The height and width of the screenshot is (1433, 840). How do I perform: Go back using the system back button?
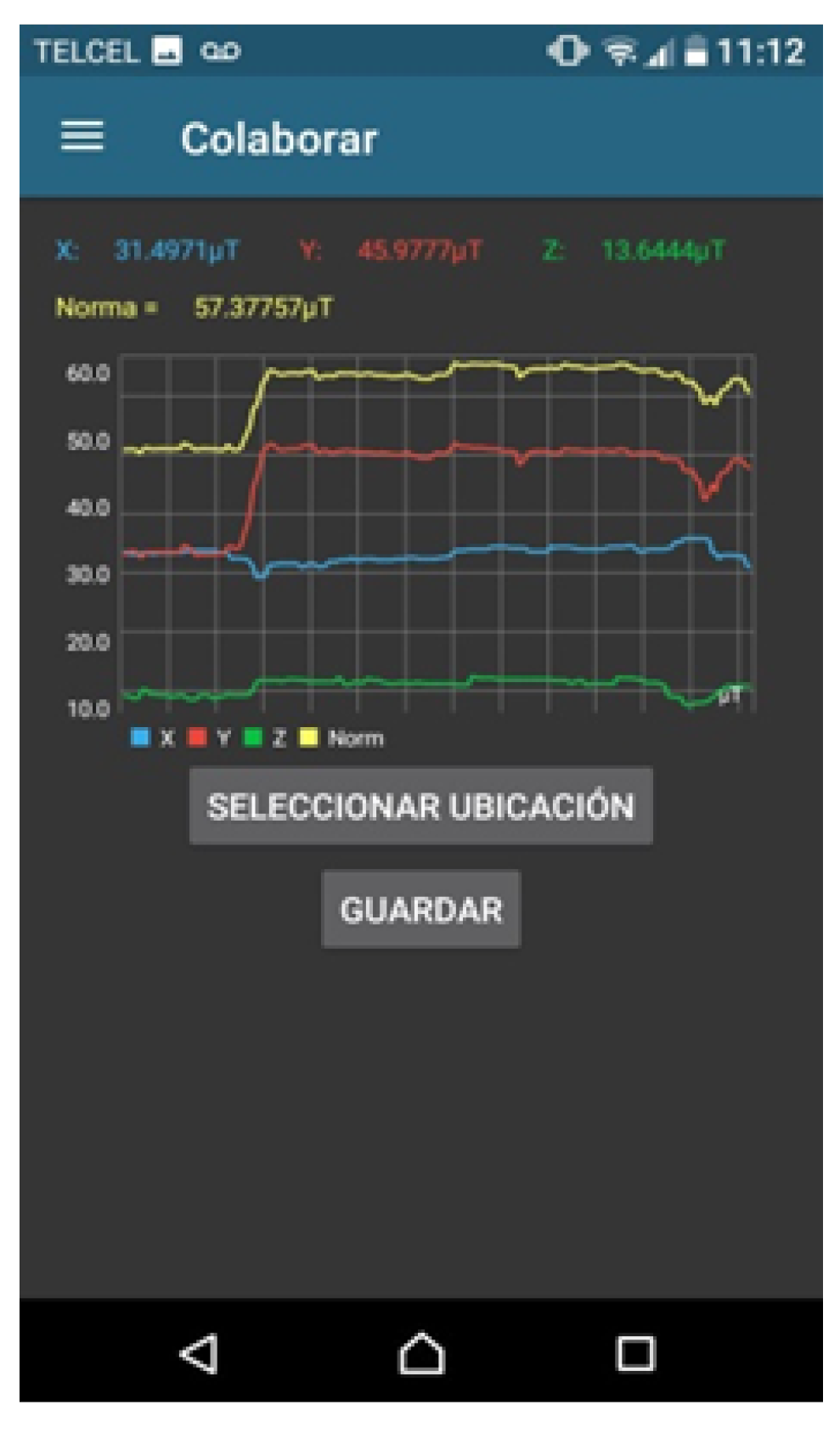(x=200, y=1353)
